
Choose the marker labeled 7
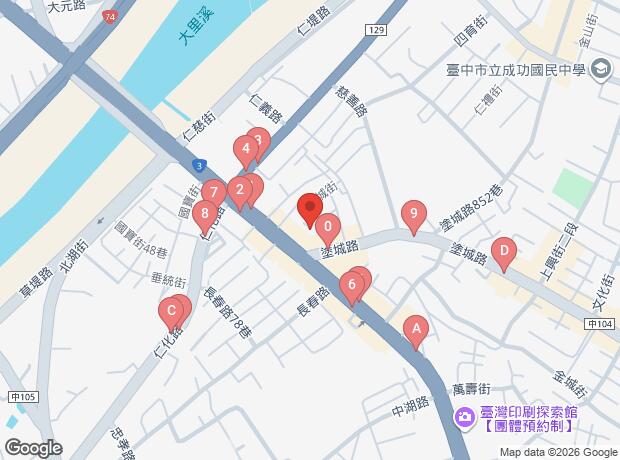[x=212, y=191]
